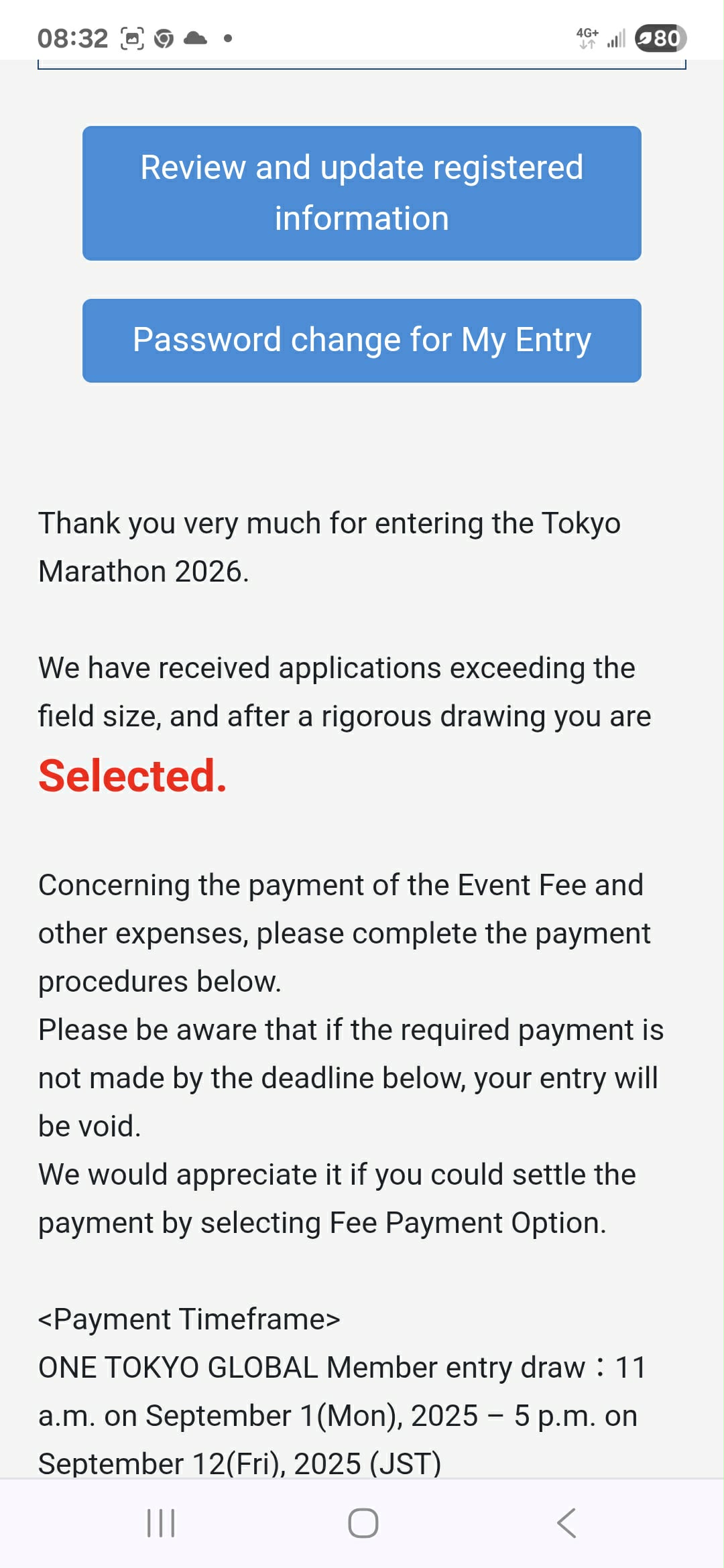Go to the phone's home screen
The image size is (724, 1568).
coord(363,1523)
